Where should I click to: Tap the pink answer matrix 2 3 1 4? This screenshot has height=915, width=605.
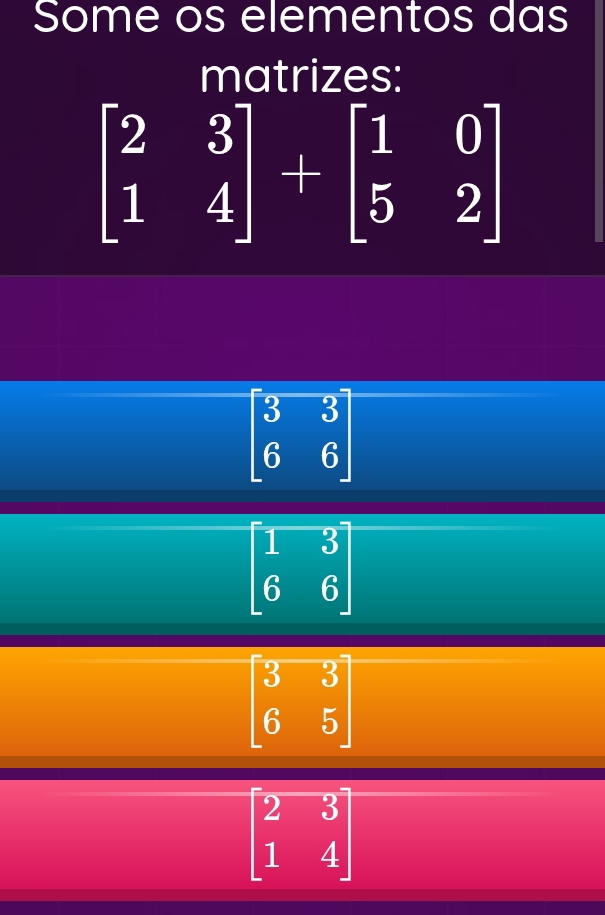pos(302,833)
